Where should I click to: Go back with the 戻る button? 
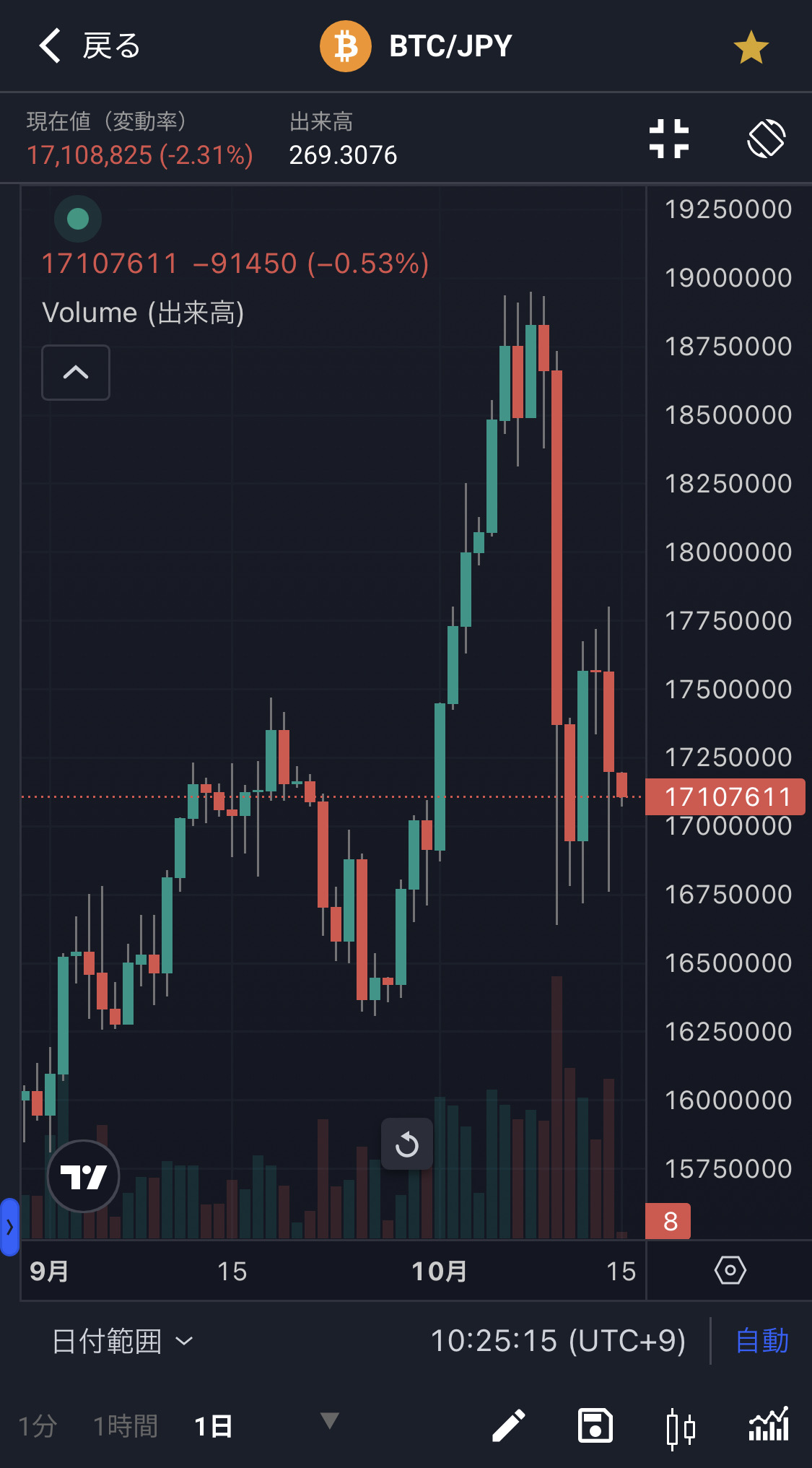click(90, 46)
